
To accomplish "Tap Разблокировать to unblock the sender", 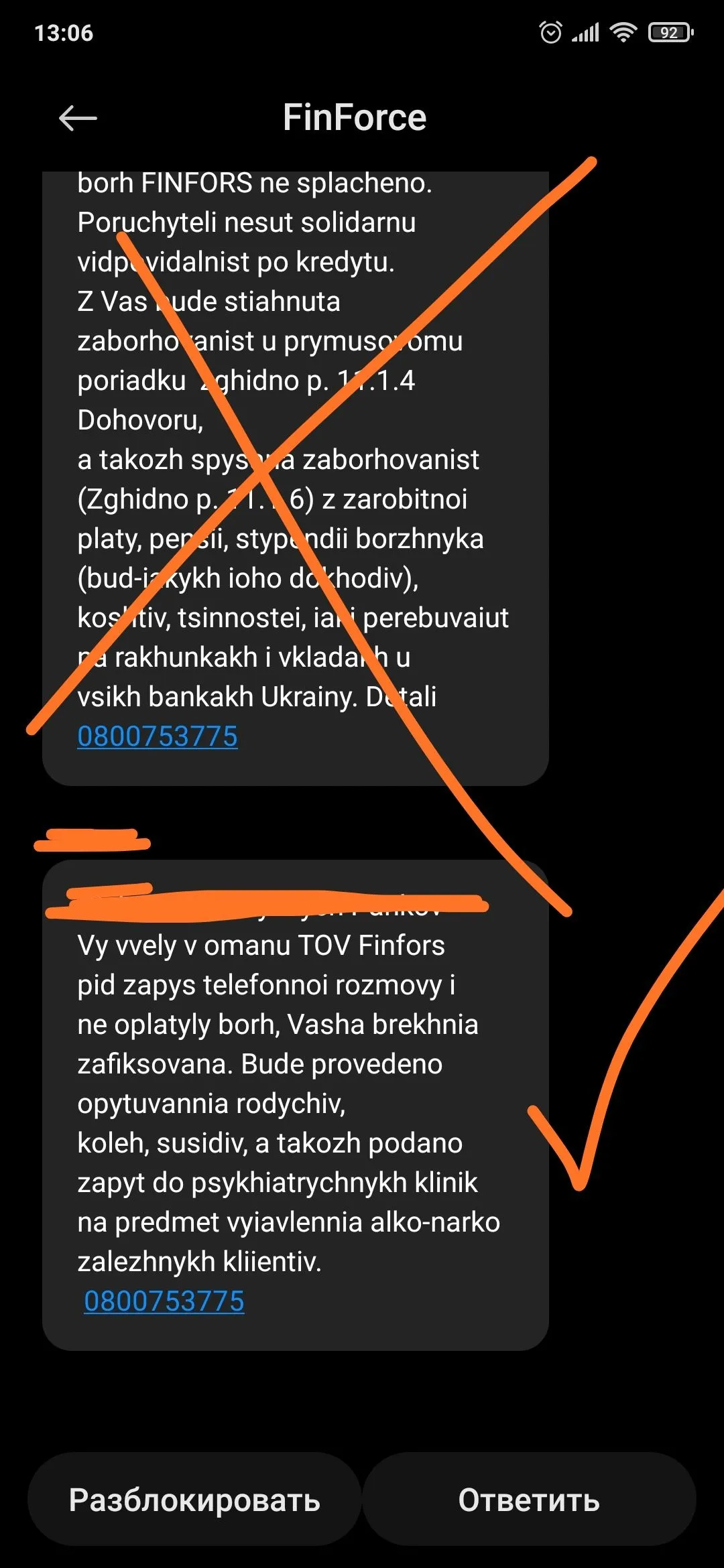I will [x=194, y=1500].
